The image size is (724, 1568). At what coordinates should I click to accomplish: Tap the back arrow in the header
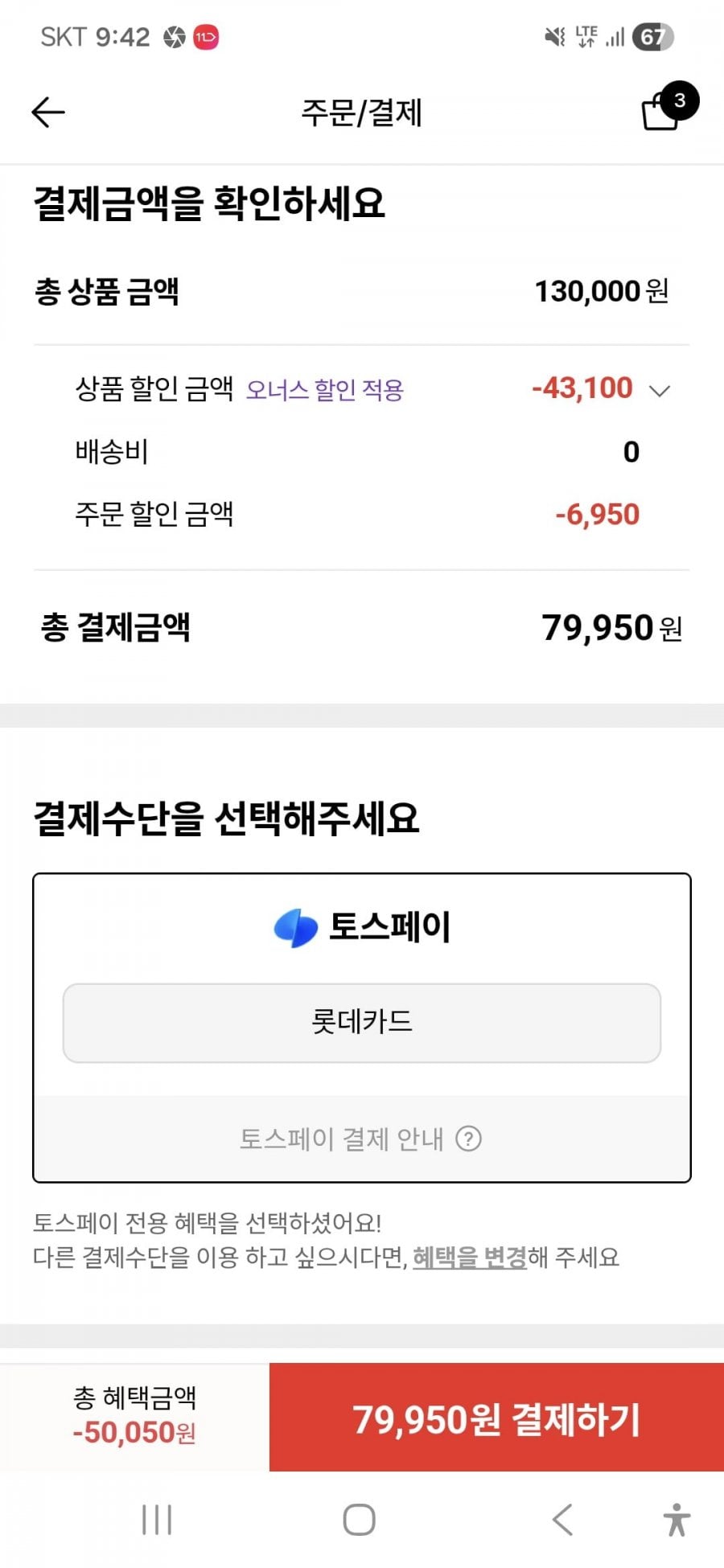(x=47, y=112)
